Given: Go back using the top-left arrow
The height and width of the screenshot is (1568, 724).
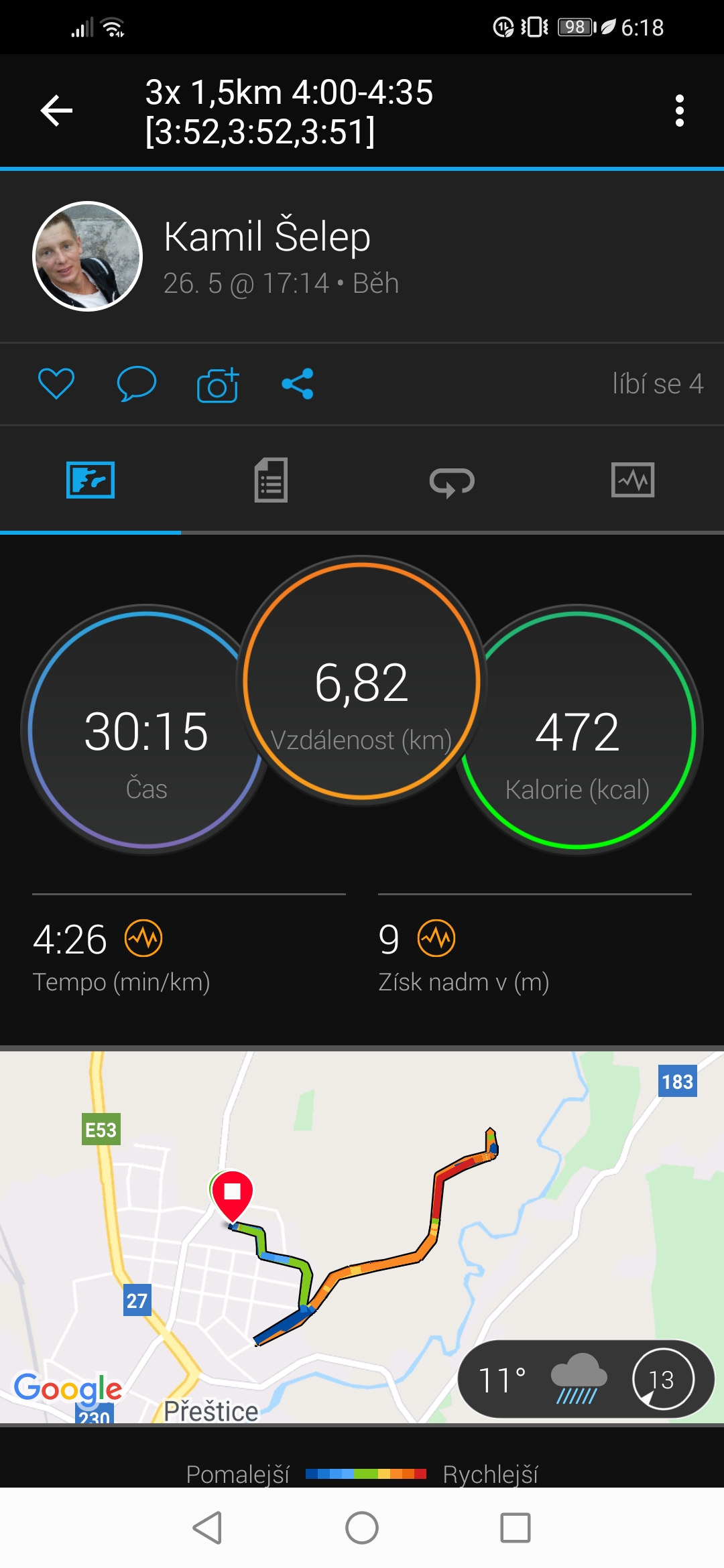Looking at the screenshot, I should click(56, 111).
